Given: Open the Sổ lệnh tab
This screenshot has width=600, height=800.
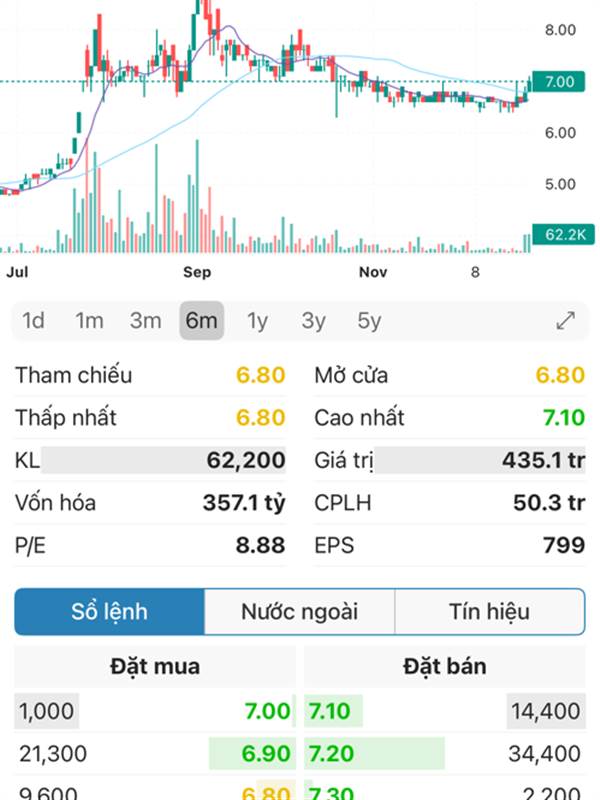Looking at the screenshot, I should (x=110, y=612).
